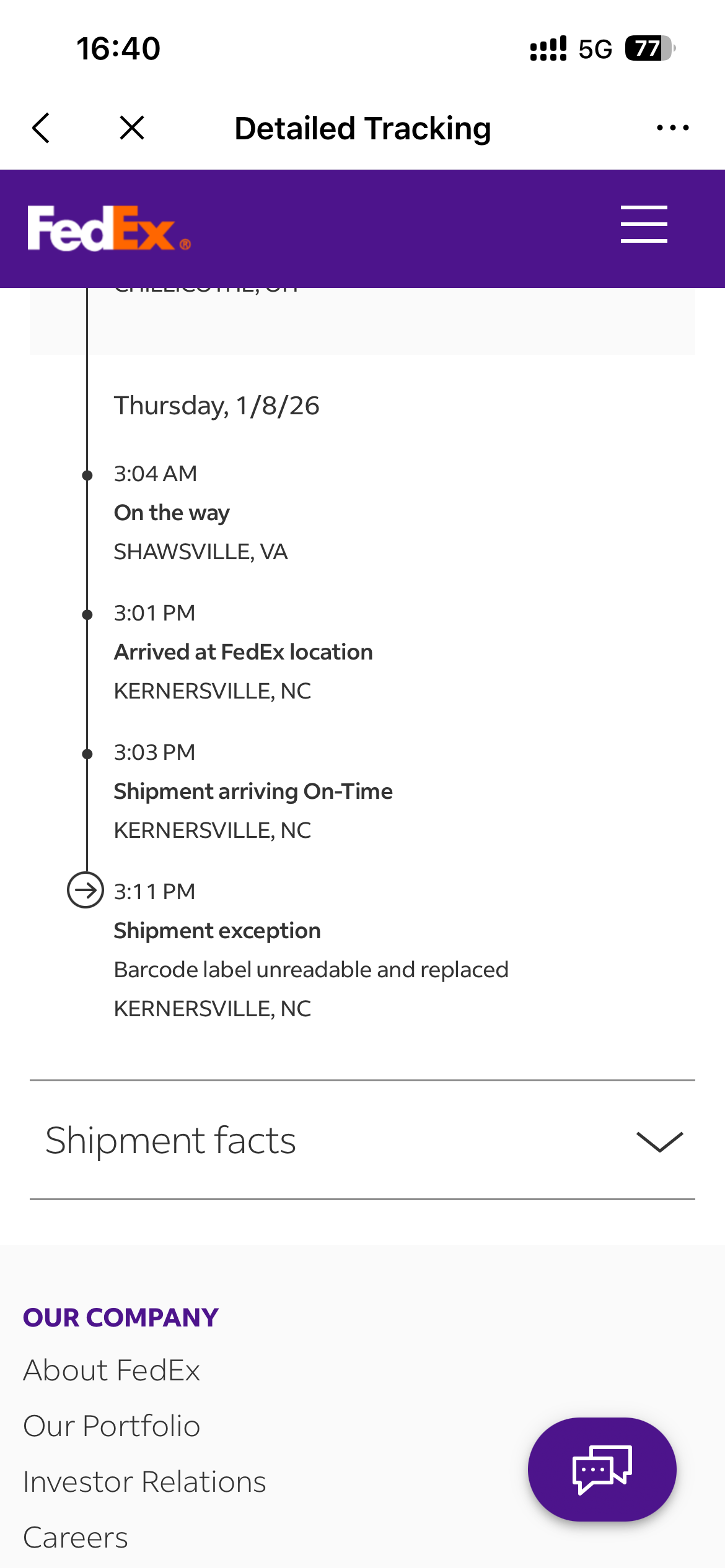Image resolution: width=725 pixels, height=1568 pixels.
Task: Open the About FedEx link
Action: [x=112, y=1370]
